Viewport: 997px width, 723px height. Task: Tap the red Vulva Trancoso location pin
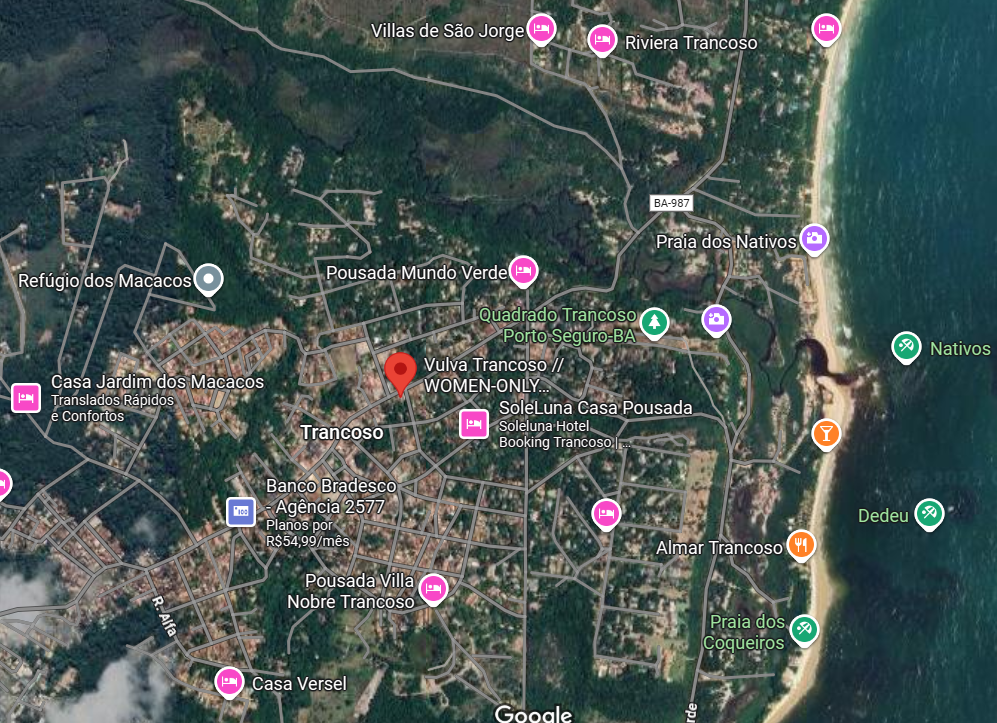tap(401, 372)
